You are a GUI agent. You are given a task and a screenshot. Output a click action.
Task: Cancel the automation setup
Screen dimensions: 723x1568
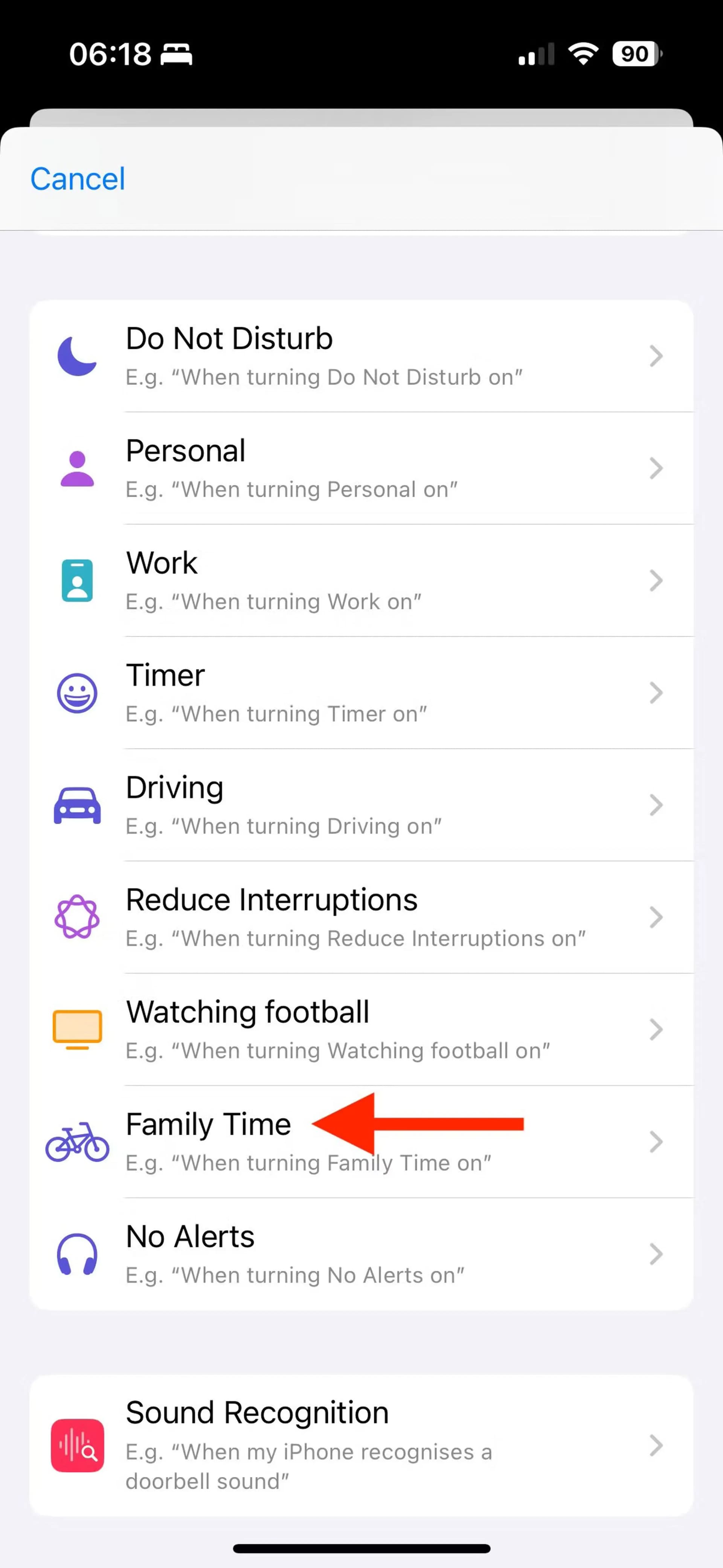click(x=78, y=179)
